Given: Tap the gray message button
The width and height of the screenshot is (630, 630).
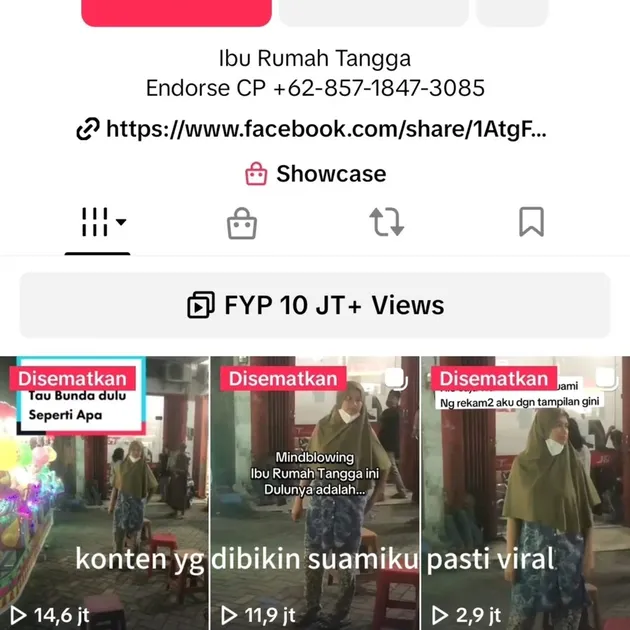Looking at the screenshot, I should [x=373, y=12].
